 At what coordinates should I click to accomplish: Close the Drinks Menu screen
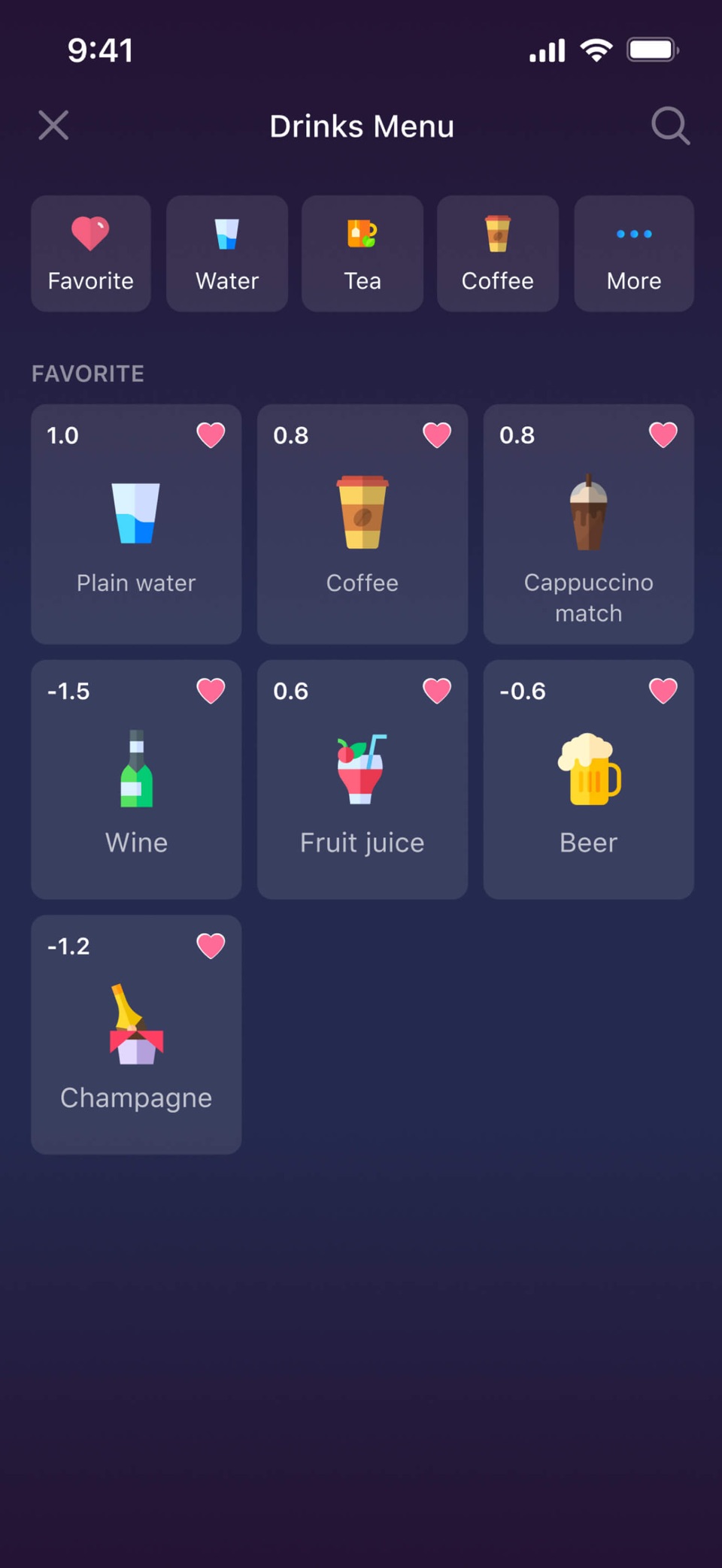click(x=53, y=126)
